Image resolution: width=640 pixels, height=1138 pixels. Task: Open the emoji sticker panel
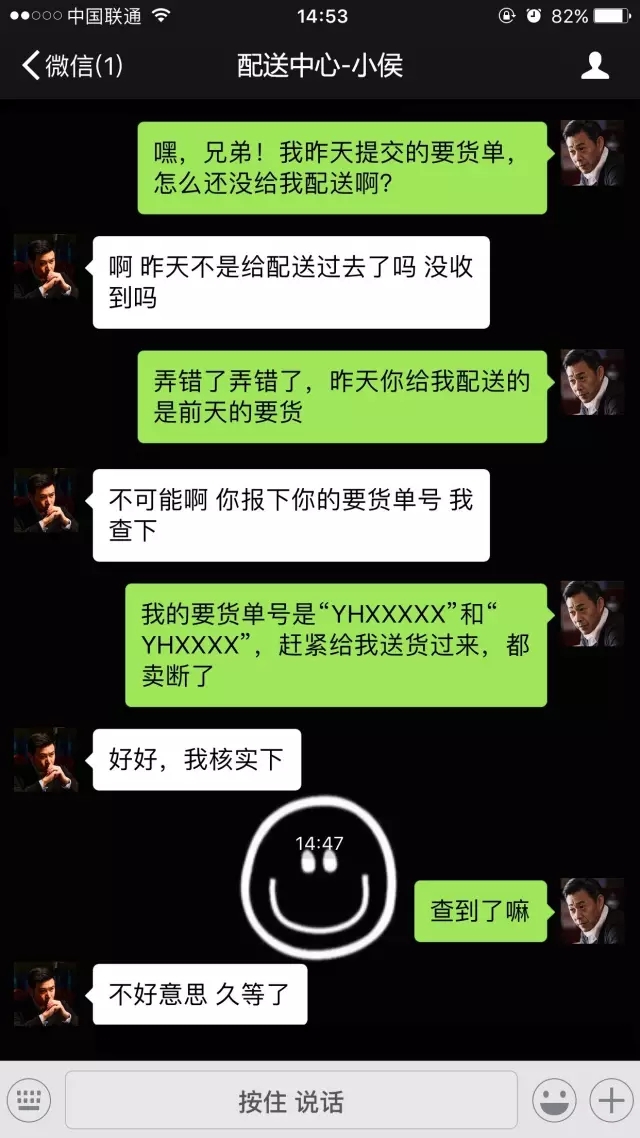coord(554,1101)
